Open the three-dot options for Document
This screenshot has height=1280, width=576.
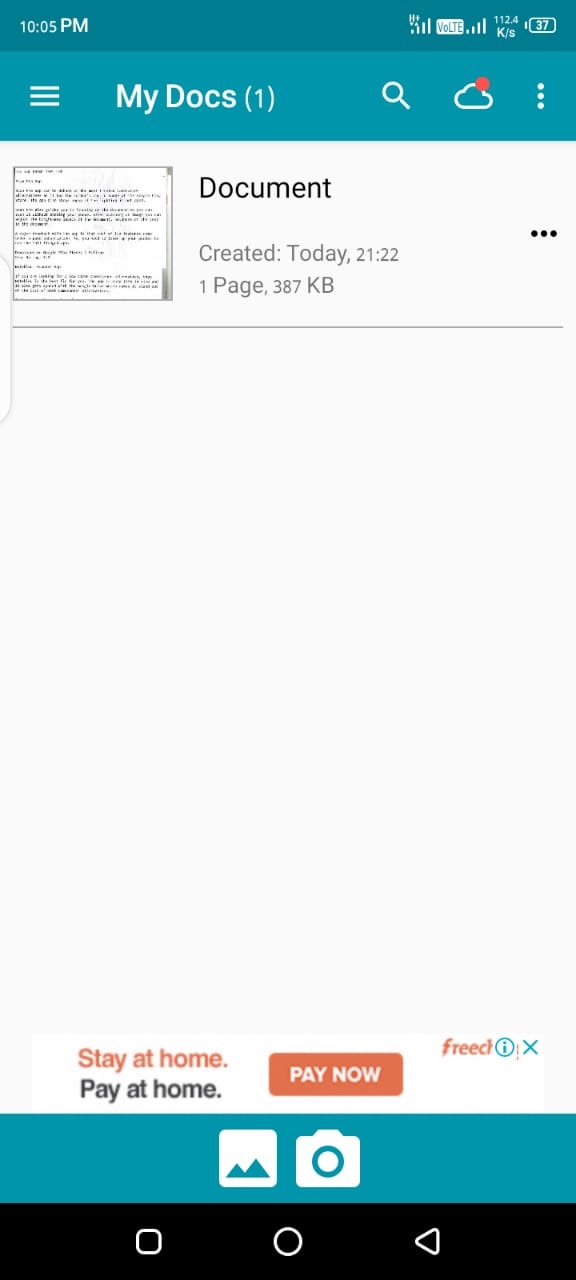pos(543,233)
